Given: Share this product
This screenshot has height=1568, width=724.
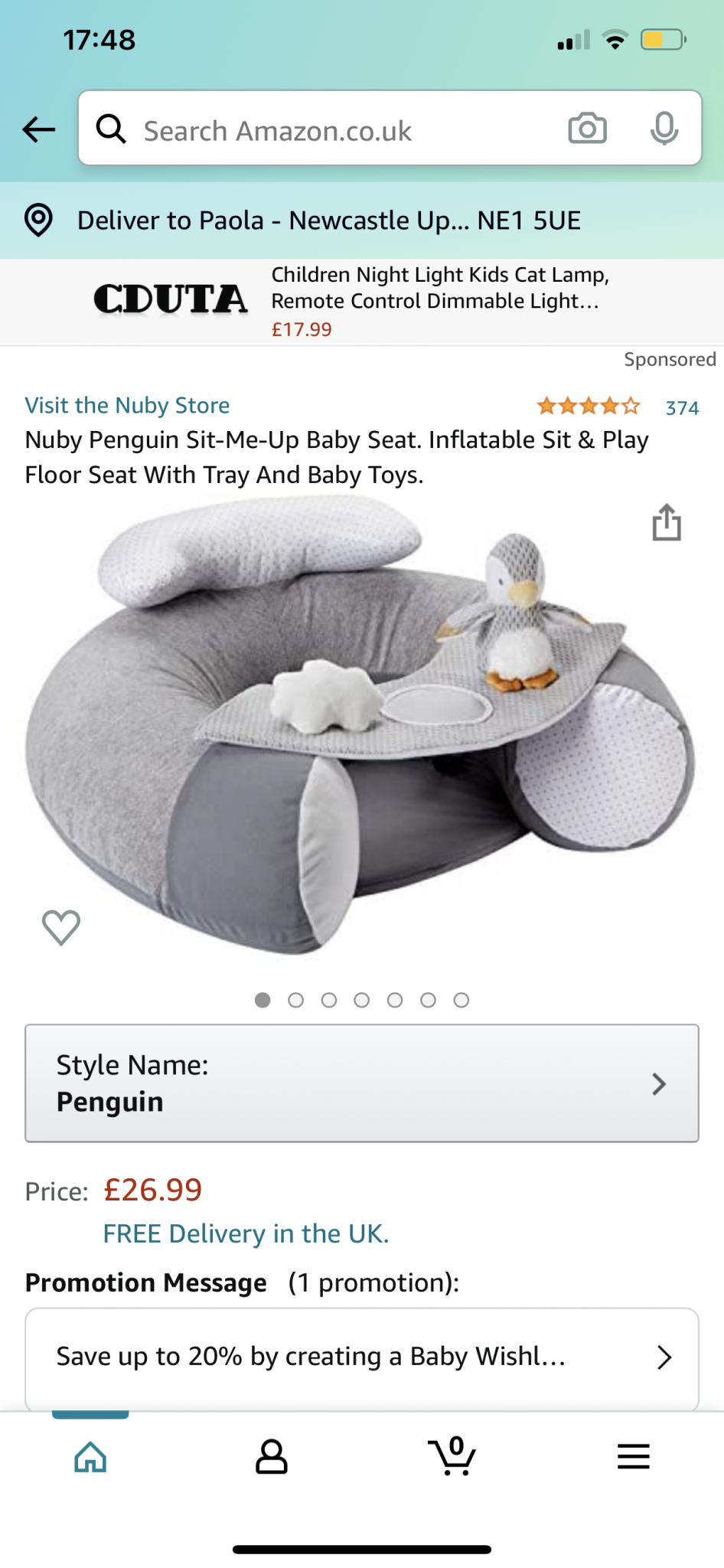Looking at the screenshot, I should [667, 522].
